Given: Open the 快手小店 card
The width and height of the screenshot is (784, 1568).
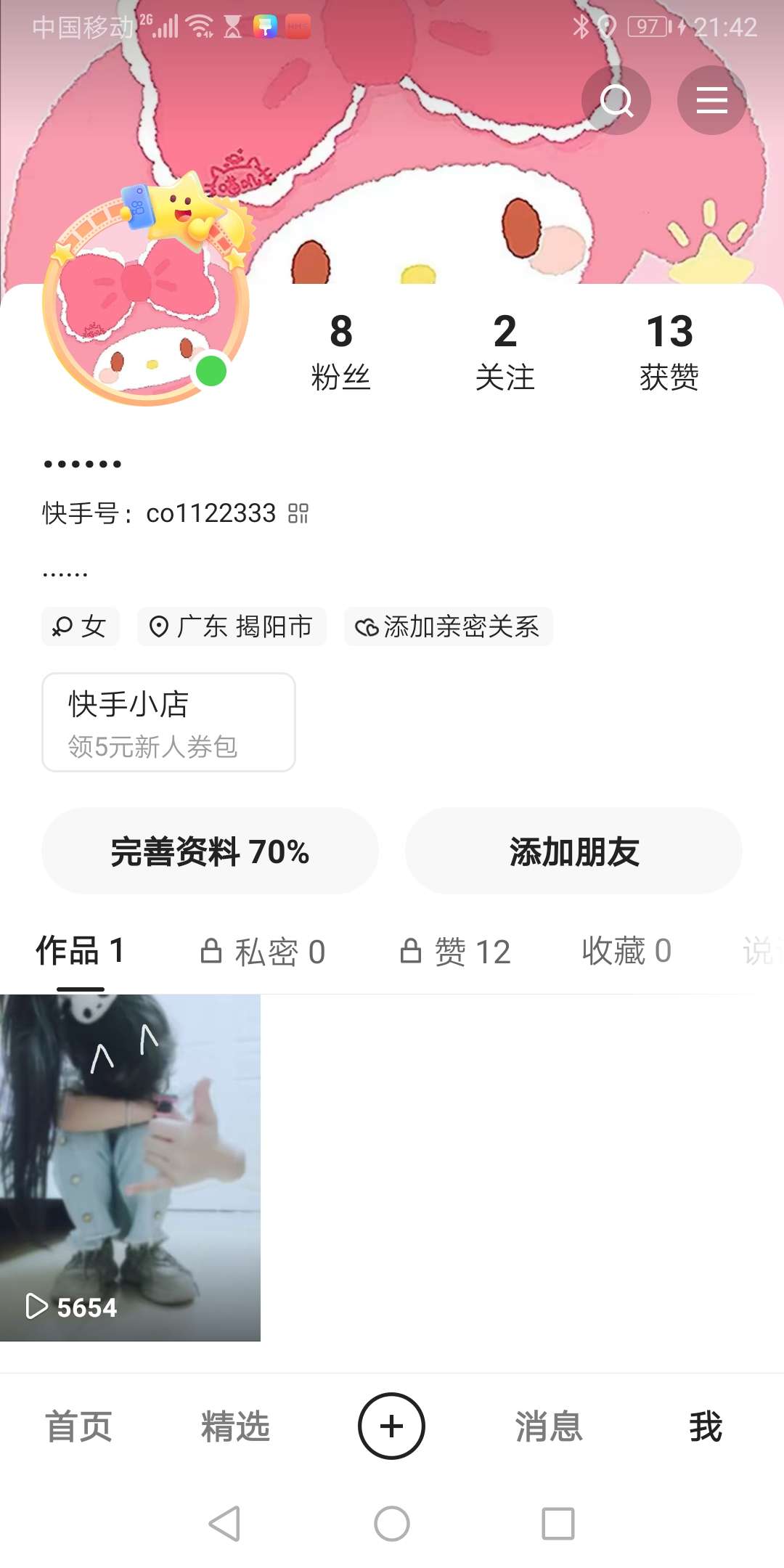Looking at the screenshot, I should [x=168, y=722].
